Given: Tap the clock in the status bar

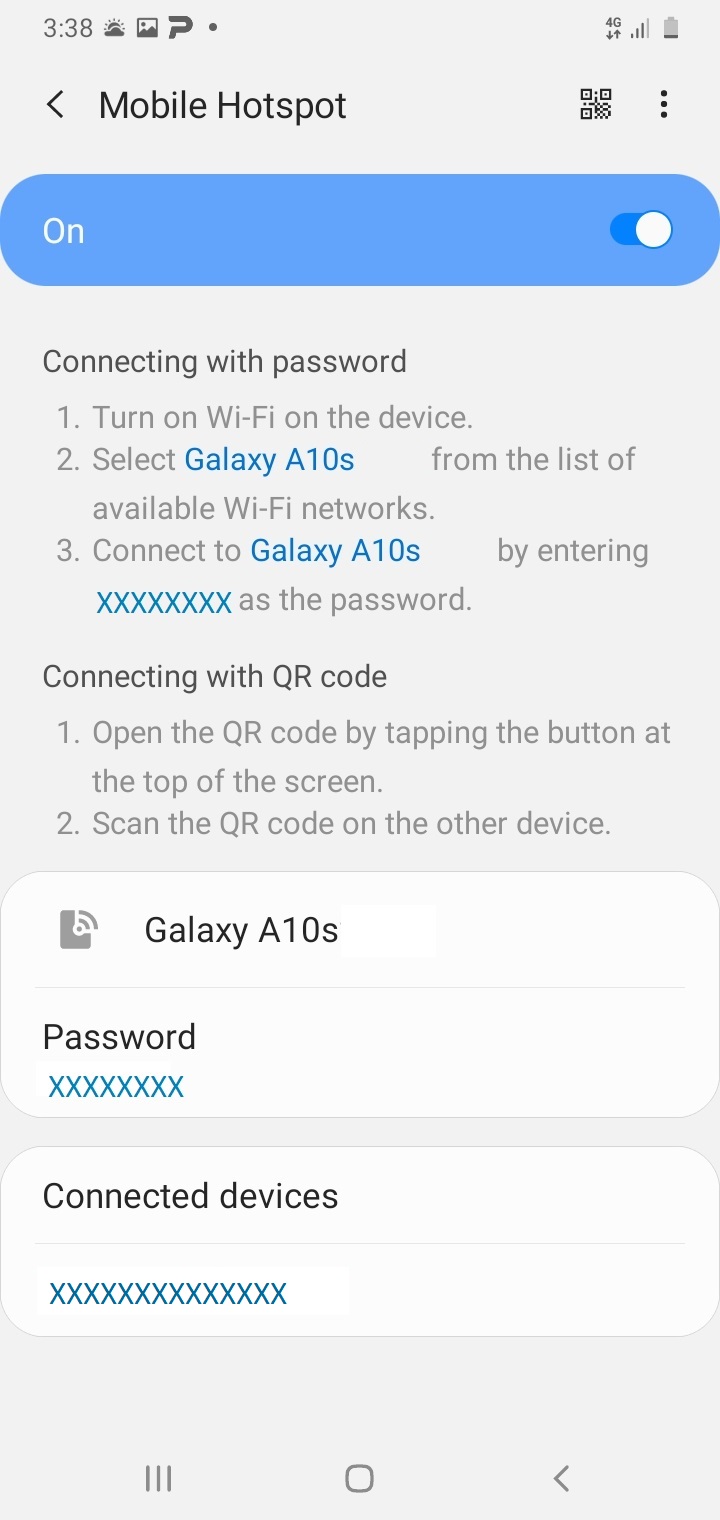Looking at the screenshot, I should pyautogui.click(x=67, y=28).
